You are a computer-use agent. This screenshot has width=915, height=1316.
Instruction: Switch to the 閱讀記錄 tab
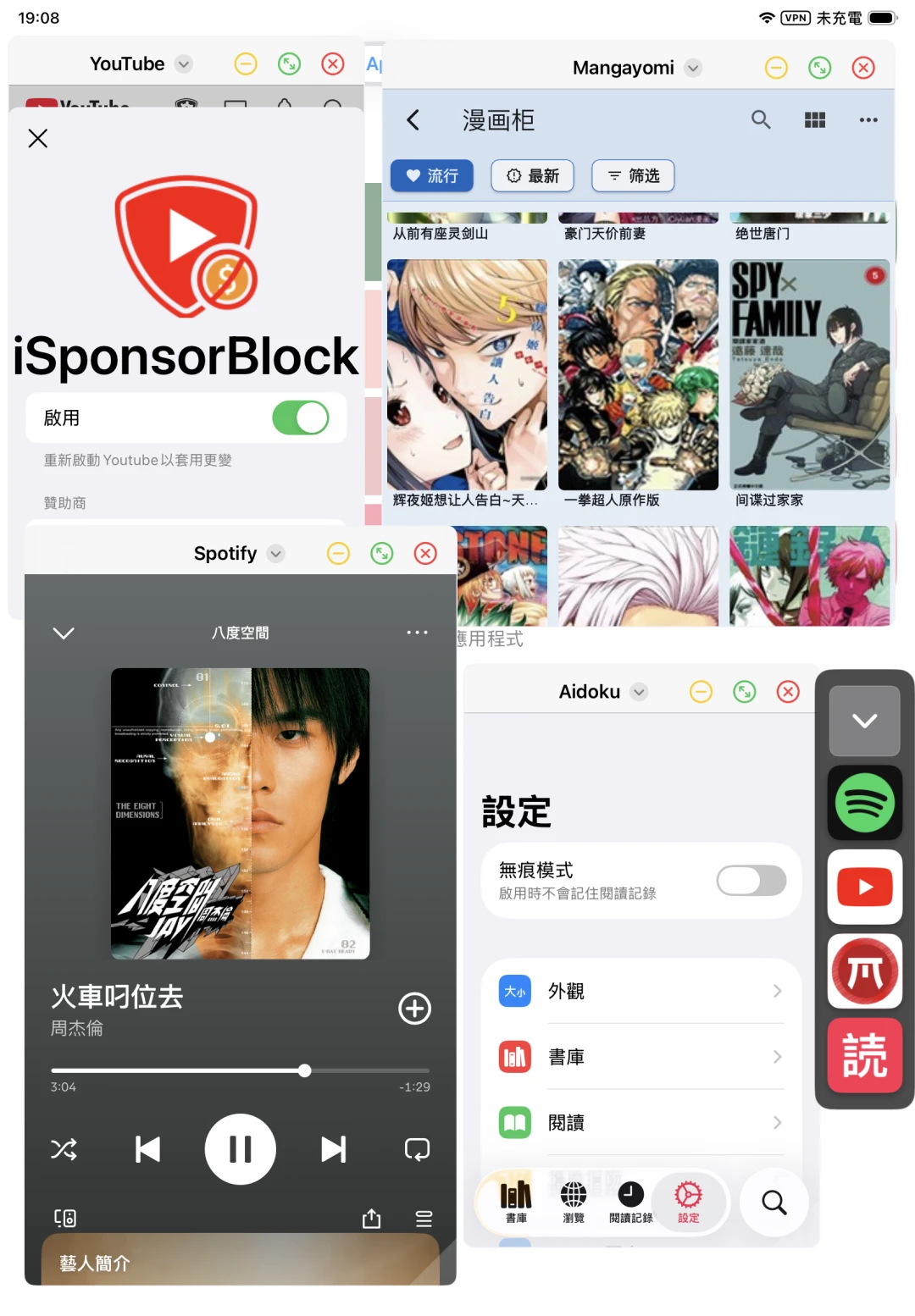click(630, 1203)
